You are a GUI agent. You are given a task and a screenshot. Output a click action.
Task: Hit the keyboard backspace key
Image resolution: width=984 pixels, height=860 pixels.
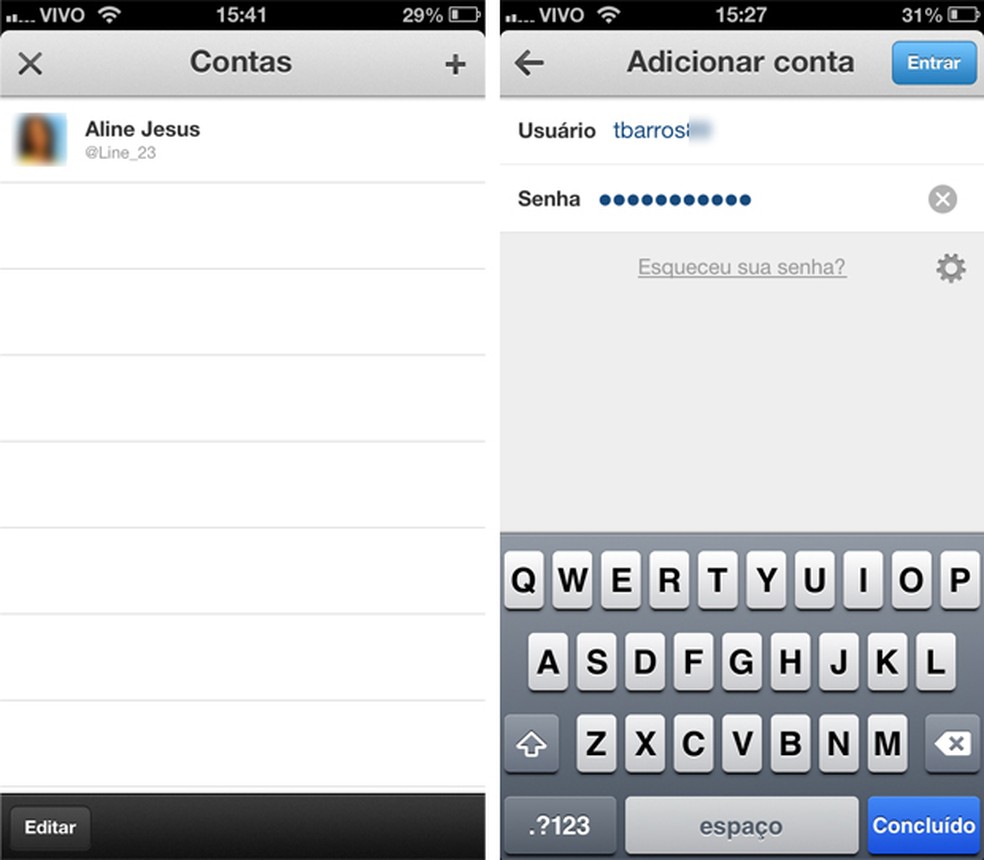click(x=951, y=744)
